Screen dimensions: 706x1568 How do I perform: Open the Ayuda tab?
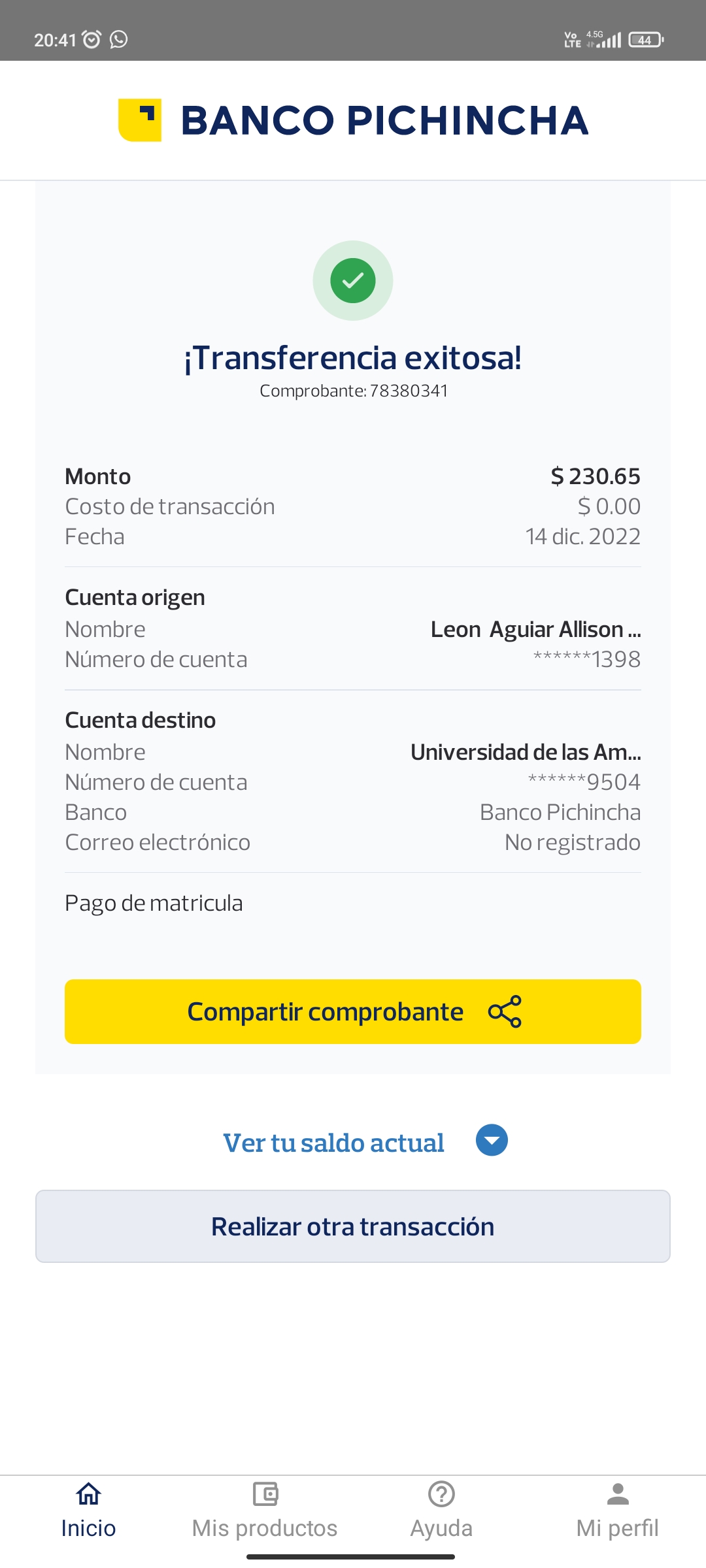tap(441, 1511)
